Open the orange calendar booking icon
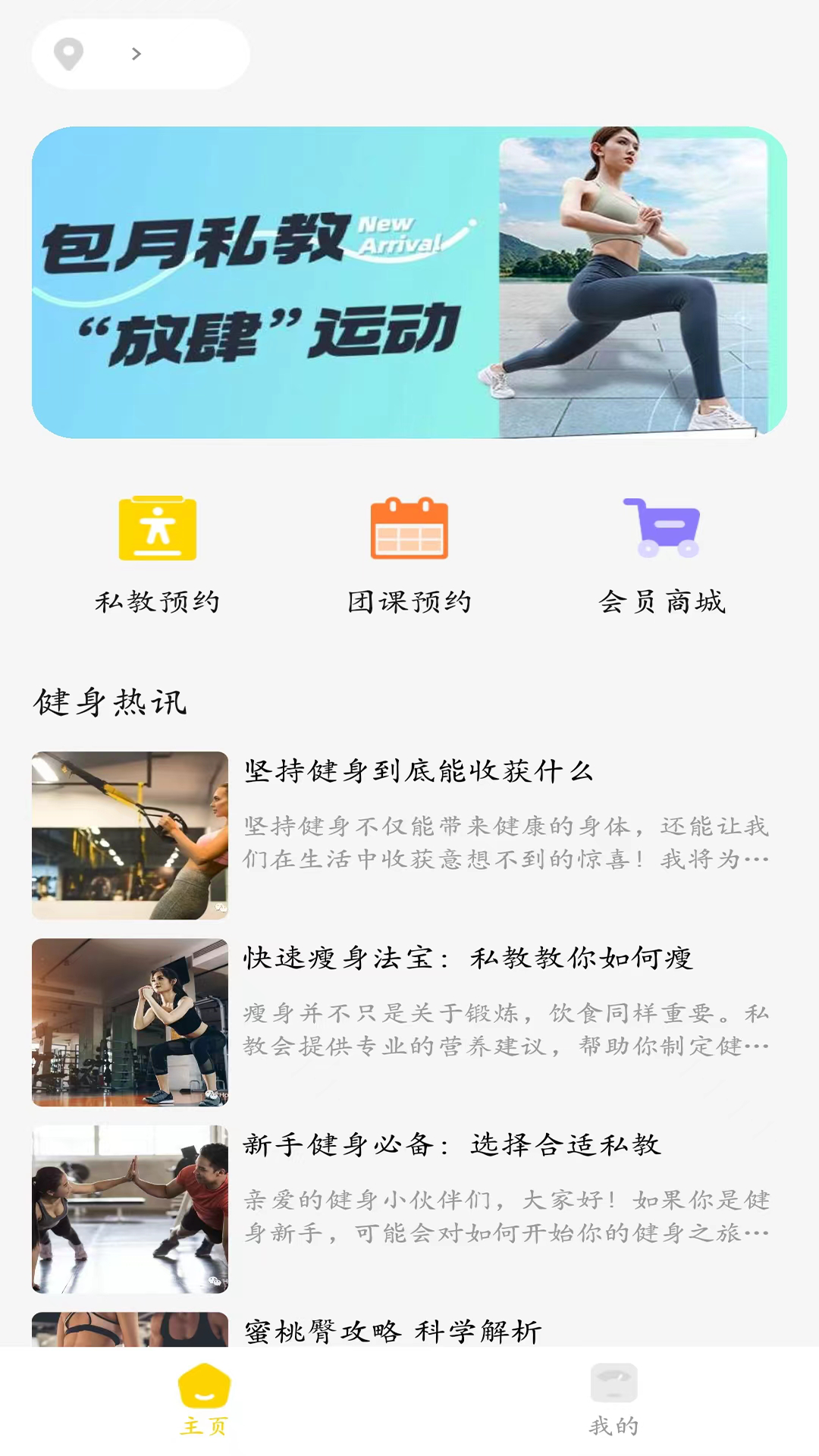The height and width of the screenshot is (1456, 819). [x=409, y=529]
